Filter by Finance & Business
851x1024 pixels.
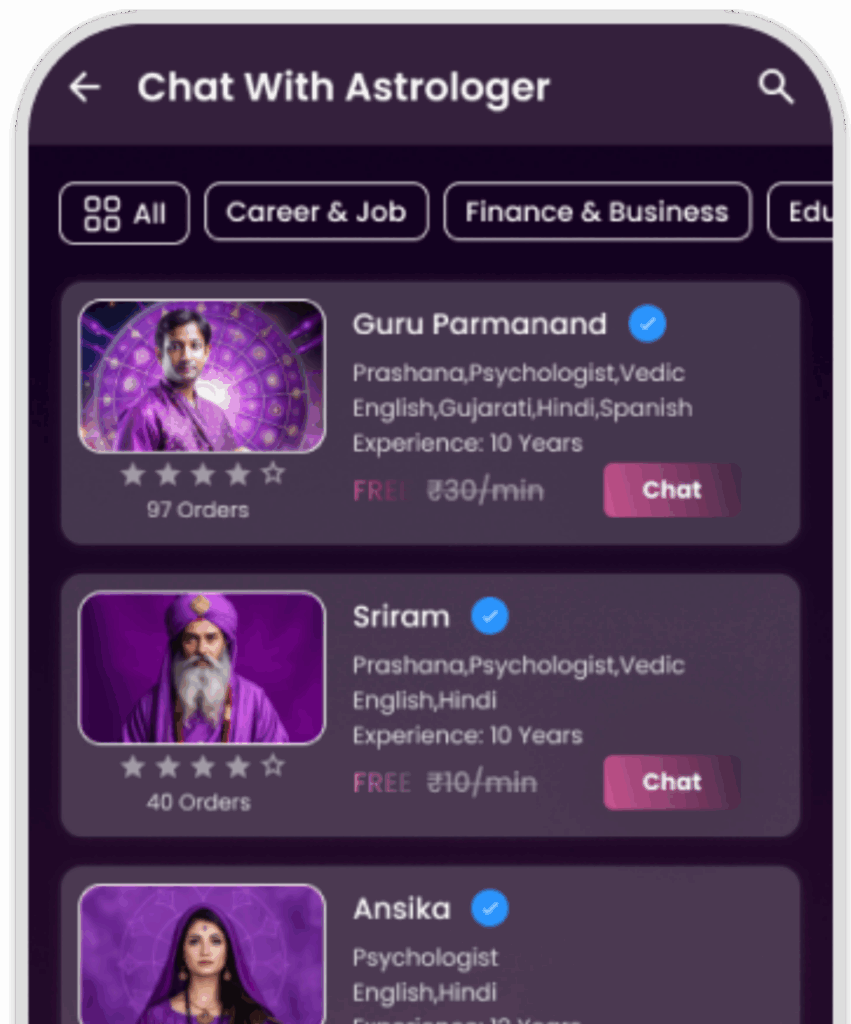click(596, 212)
